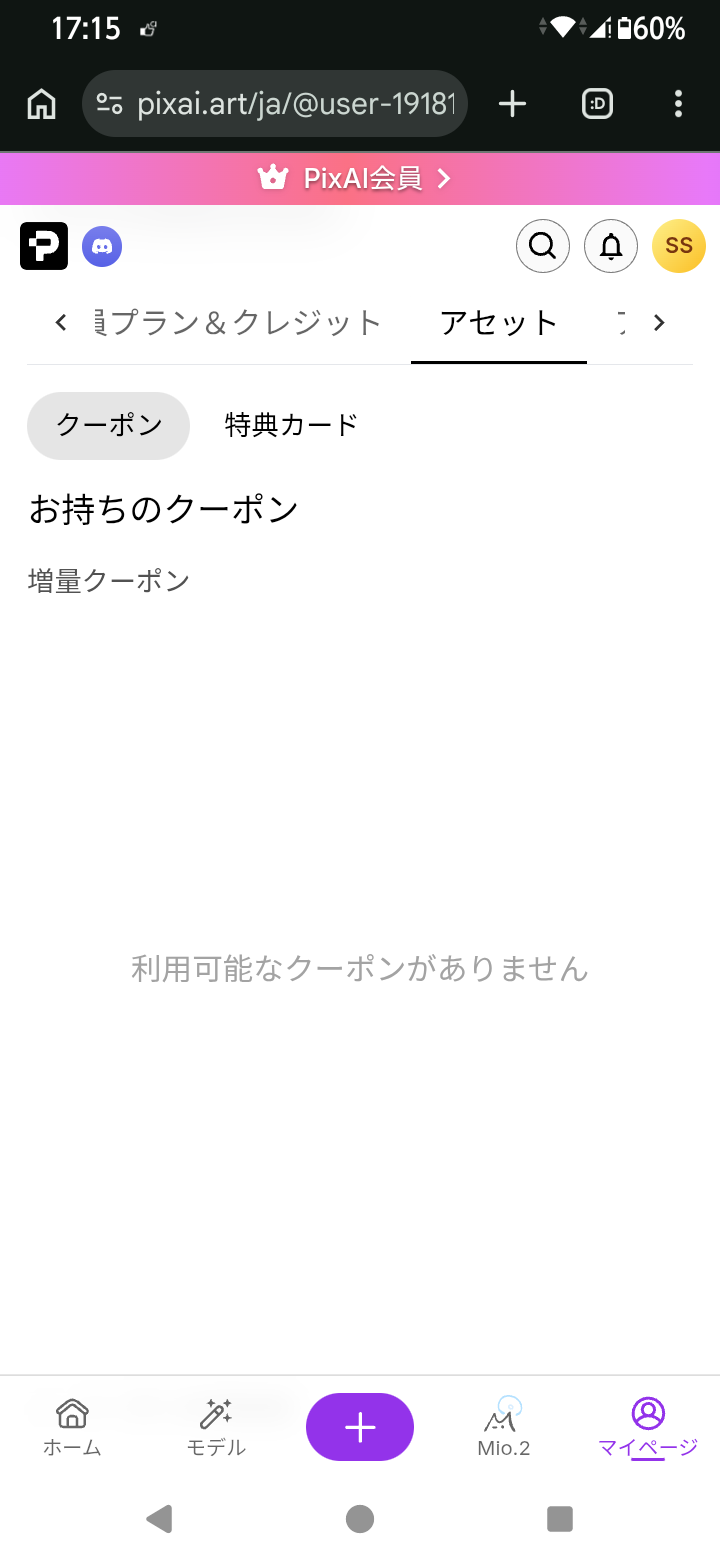Open the browser overflow menu
This screenshot has width=720, height=1560.
(678, 103)
